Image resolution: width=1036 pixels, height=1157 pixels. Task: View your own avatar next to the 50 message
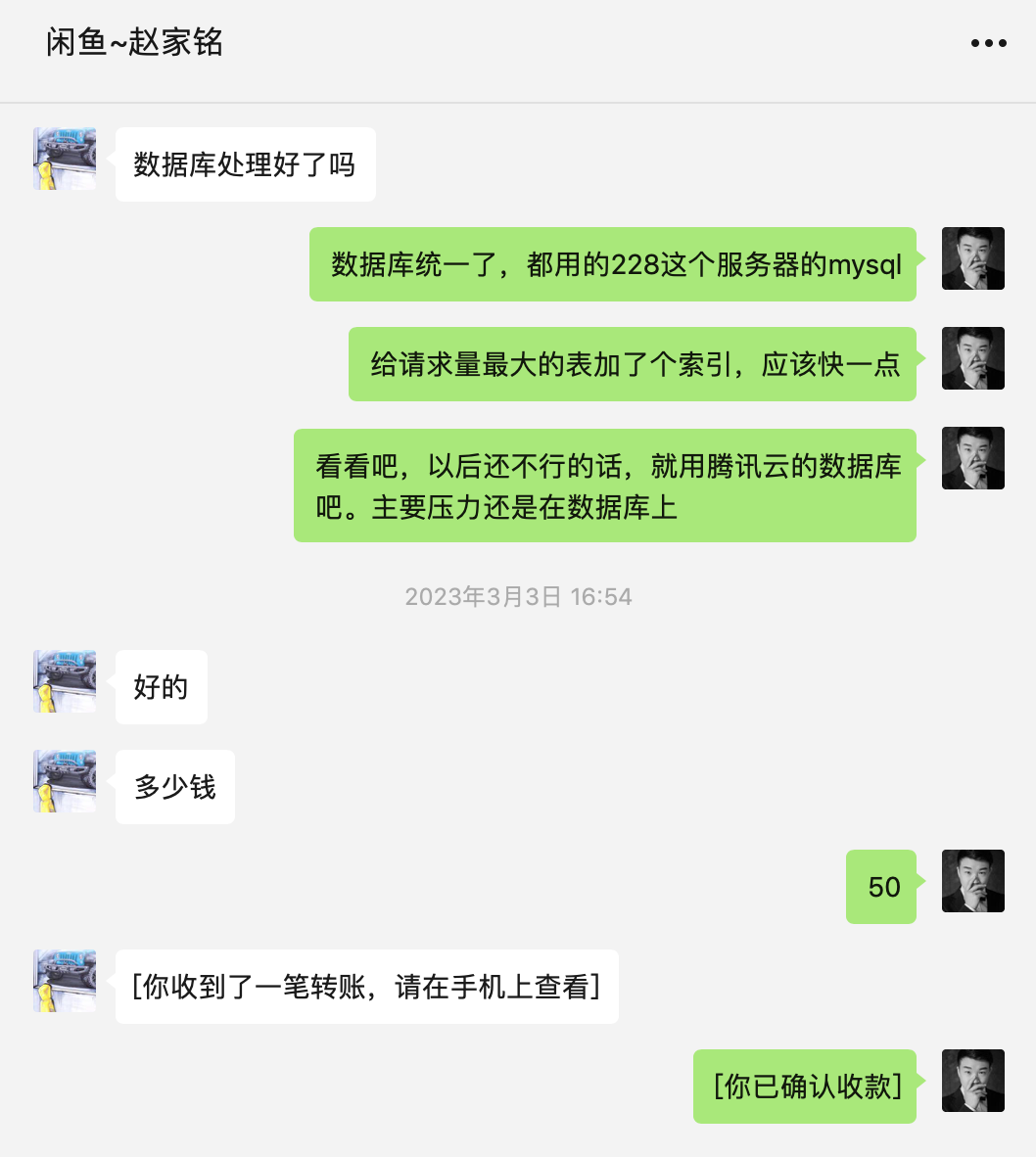pos(972,881)
